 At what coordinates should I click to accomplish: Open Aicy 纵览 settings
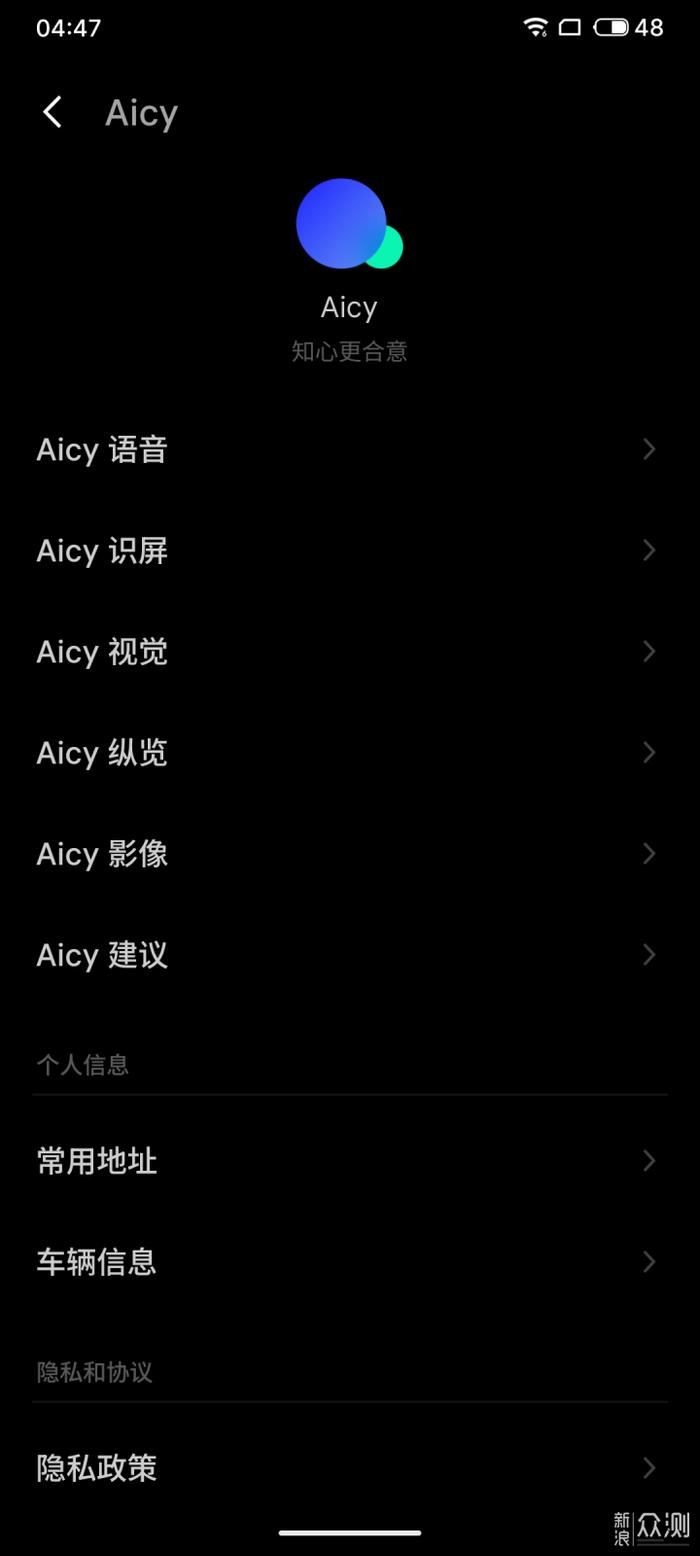click(x=350, y=752)
